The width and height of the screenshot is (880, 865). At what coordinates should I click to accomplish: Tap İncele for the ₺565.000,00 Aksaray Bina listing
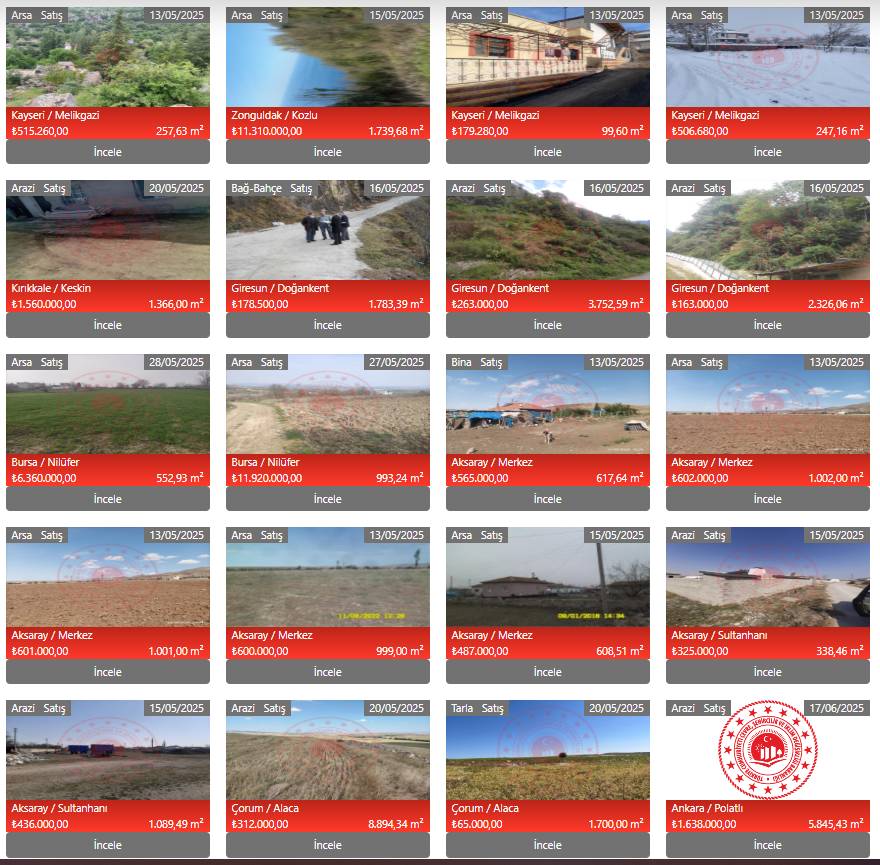pyautogui.click(x=548, y=499)
